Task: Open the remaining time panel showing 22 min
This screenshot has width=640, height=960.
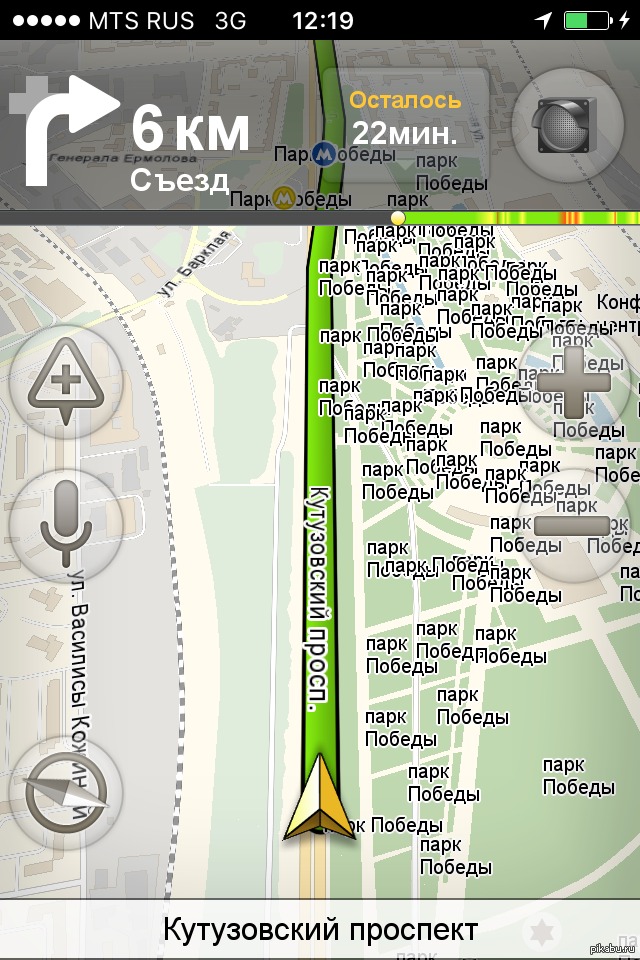Action: pos(406,117)
